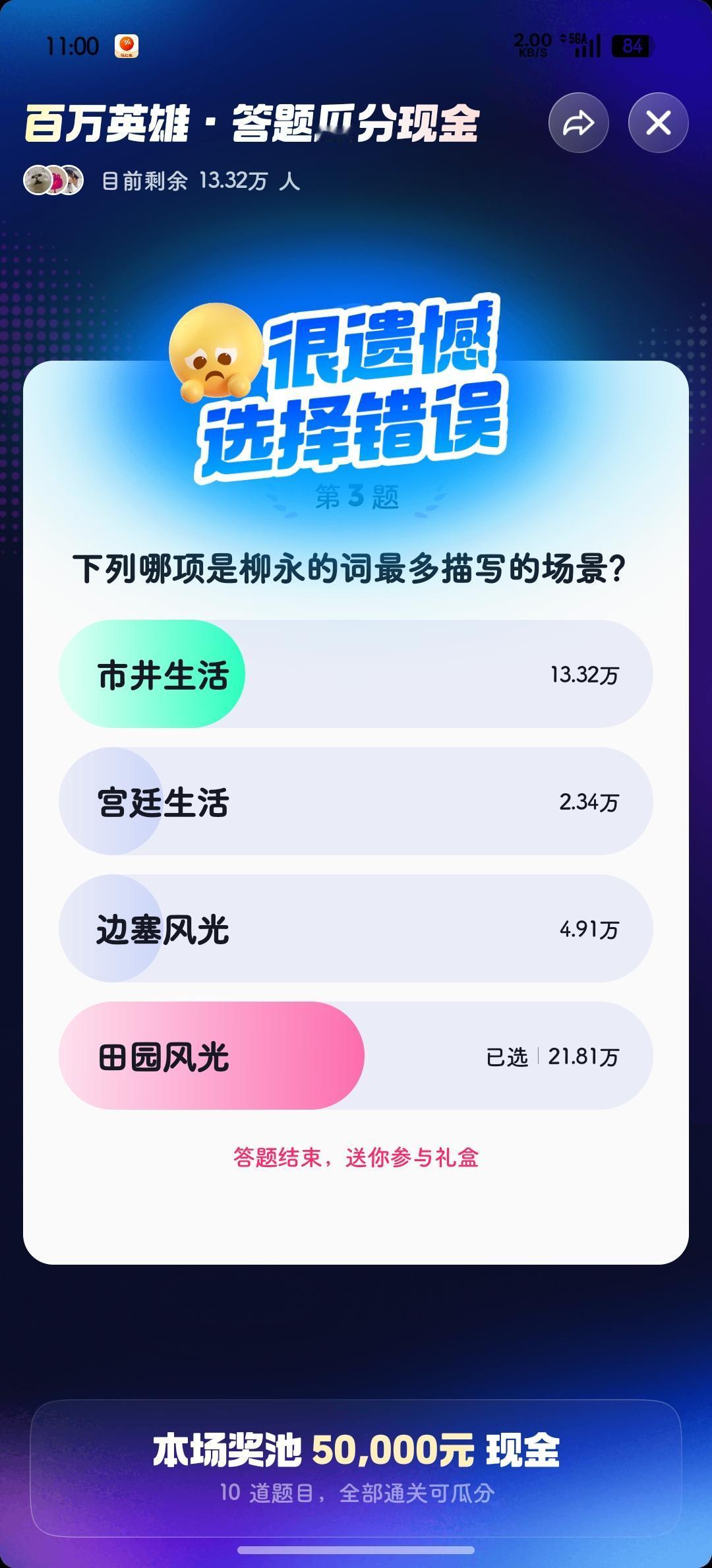
Task: Click the first participant avatar
Action: click(41, 179)
